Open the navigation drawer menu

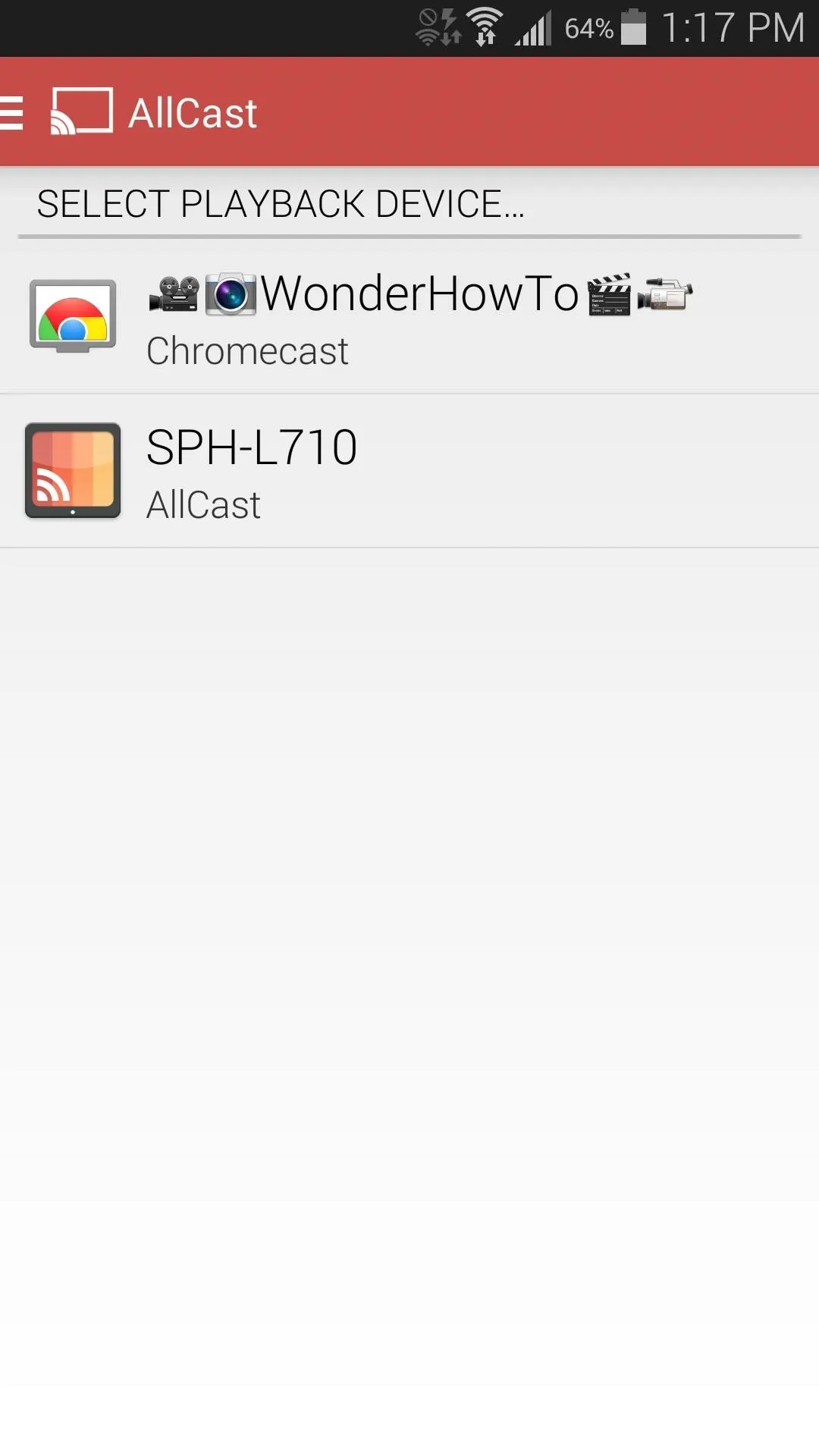click(12, 112)
